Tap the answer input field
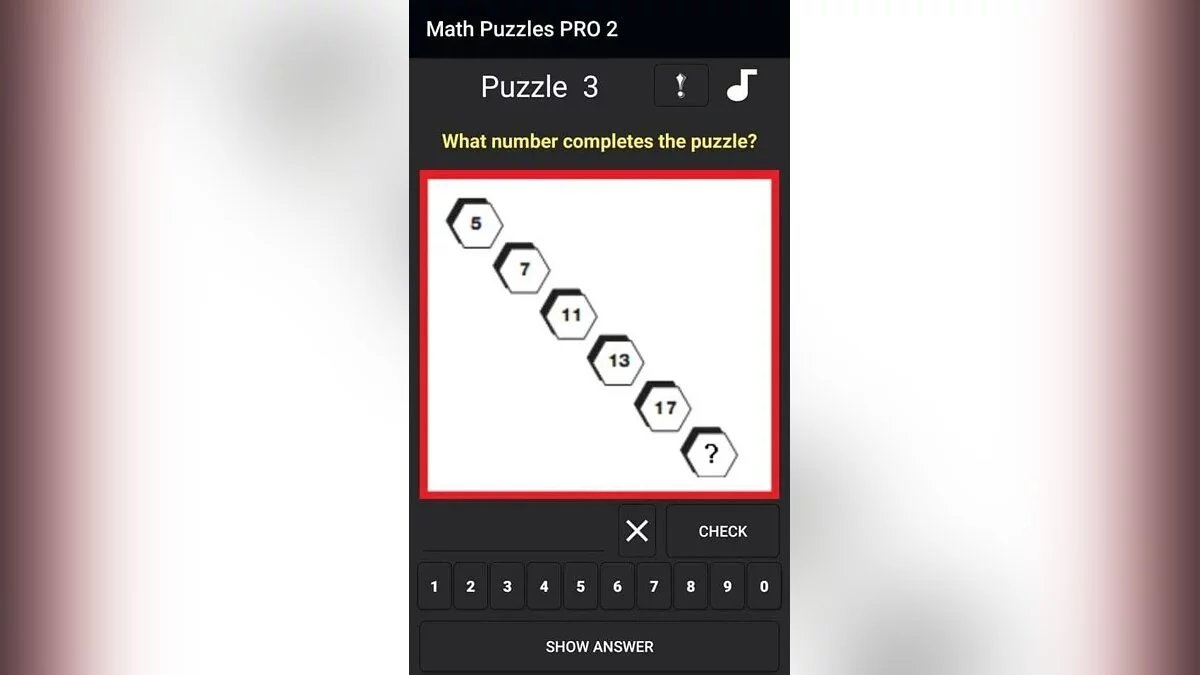Screen dimensions: 1200x675 coord(513,532)
